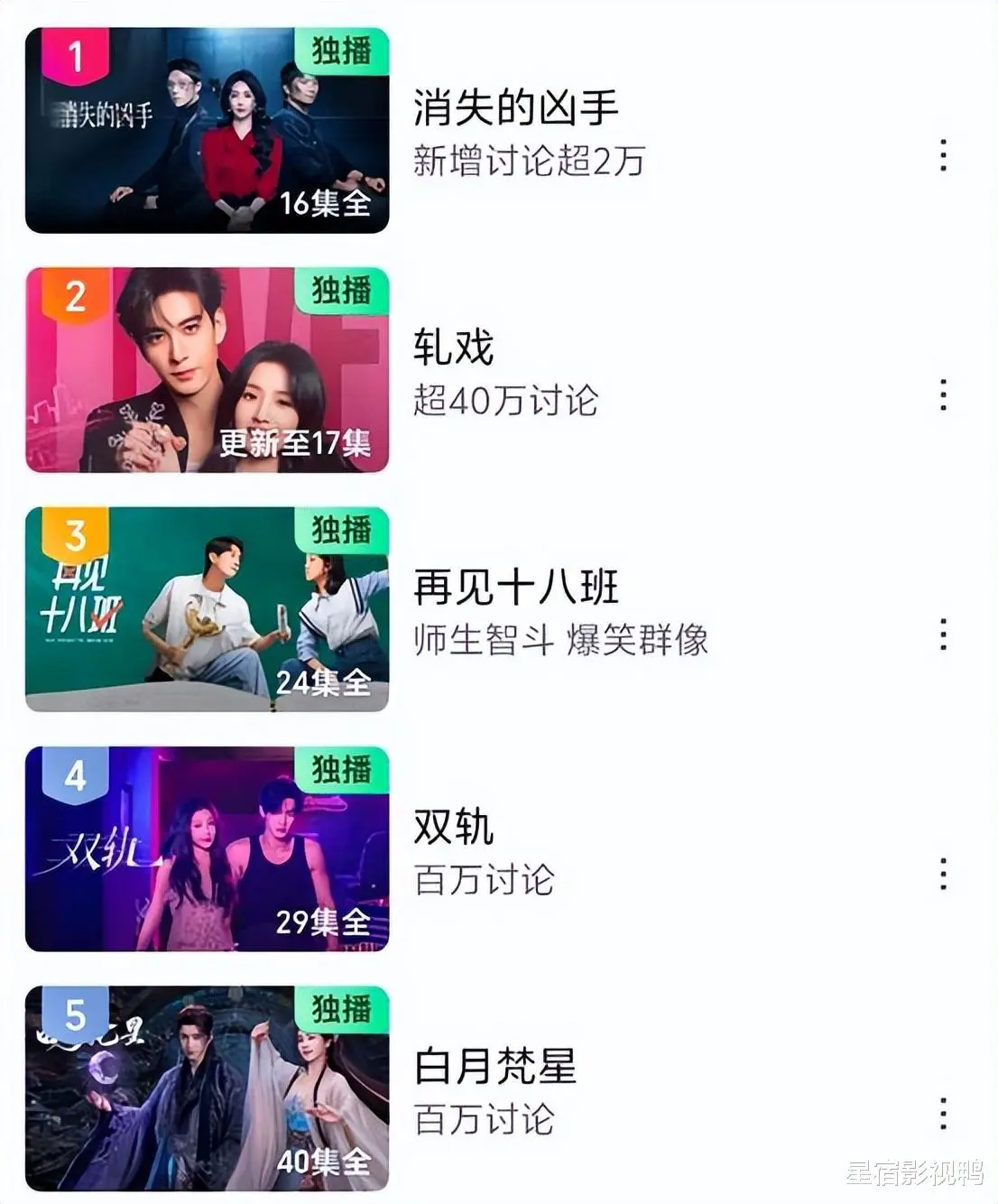
Task: Open more options for 消失的凶手
Action: (943, 156)
